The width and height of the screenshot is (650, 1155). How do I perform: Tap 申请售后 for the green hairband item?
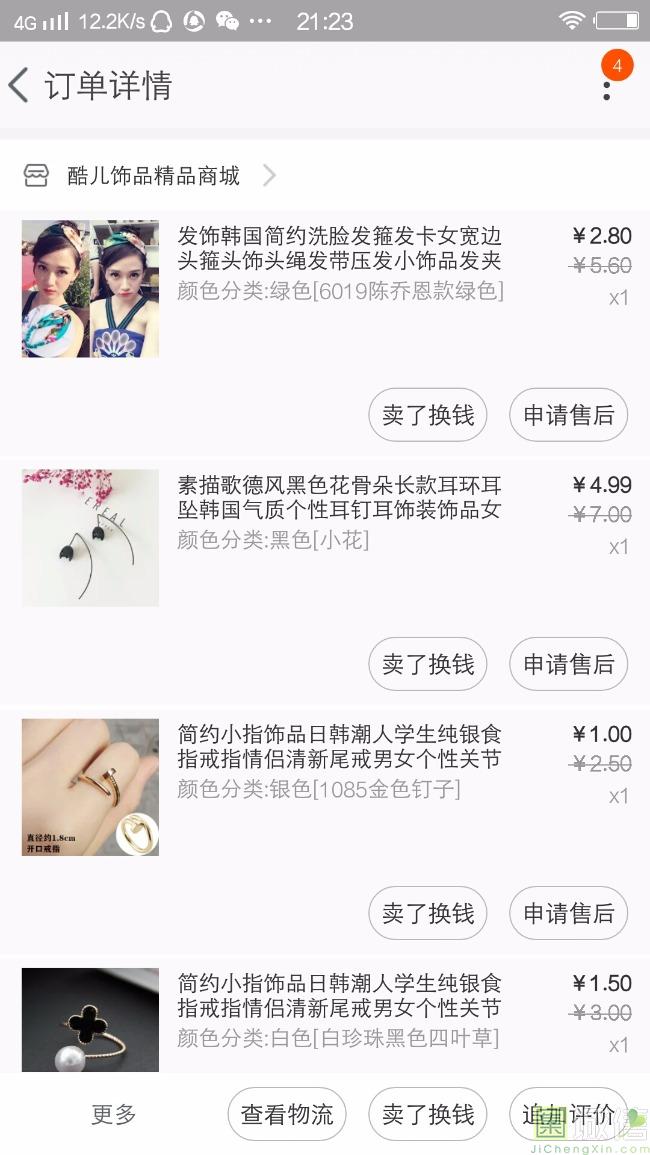tap(568, 415)
